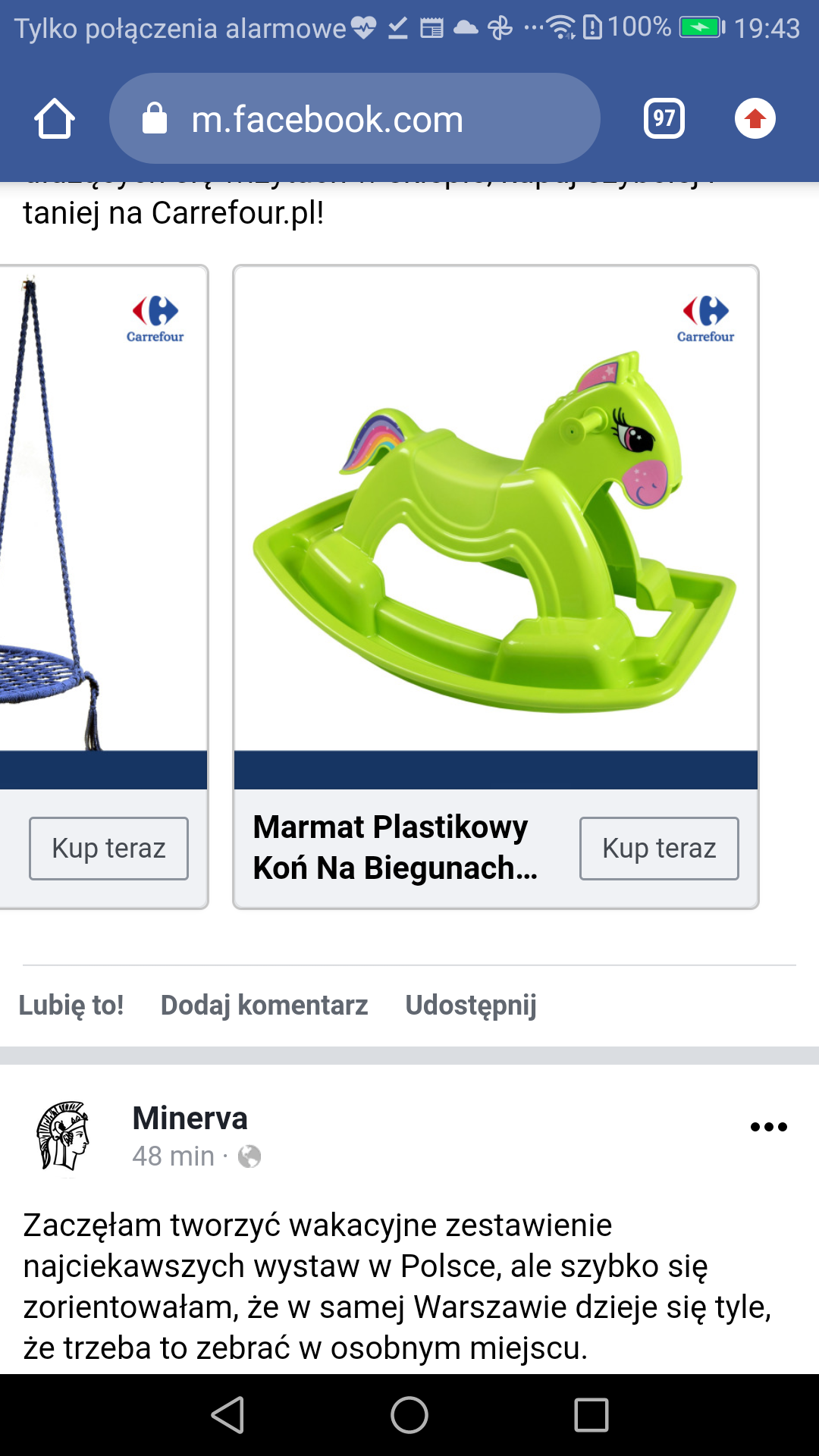The width and height of the screenshot is (819, 1456).
Task: Open the Minerva page name link
Action: pyautogui.click(x=190, y=1118)
